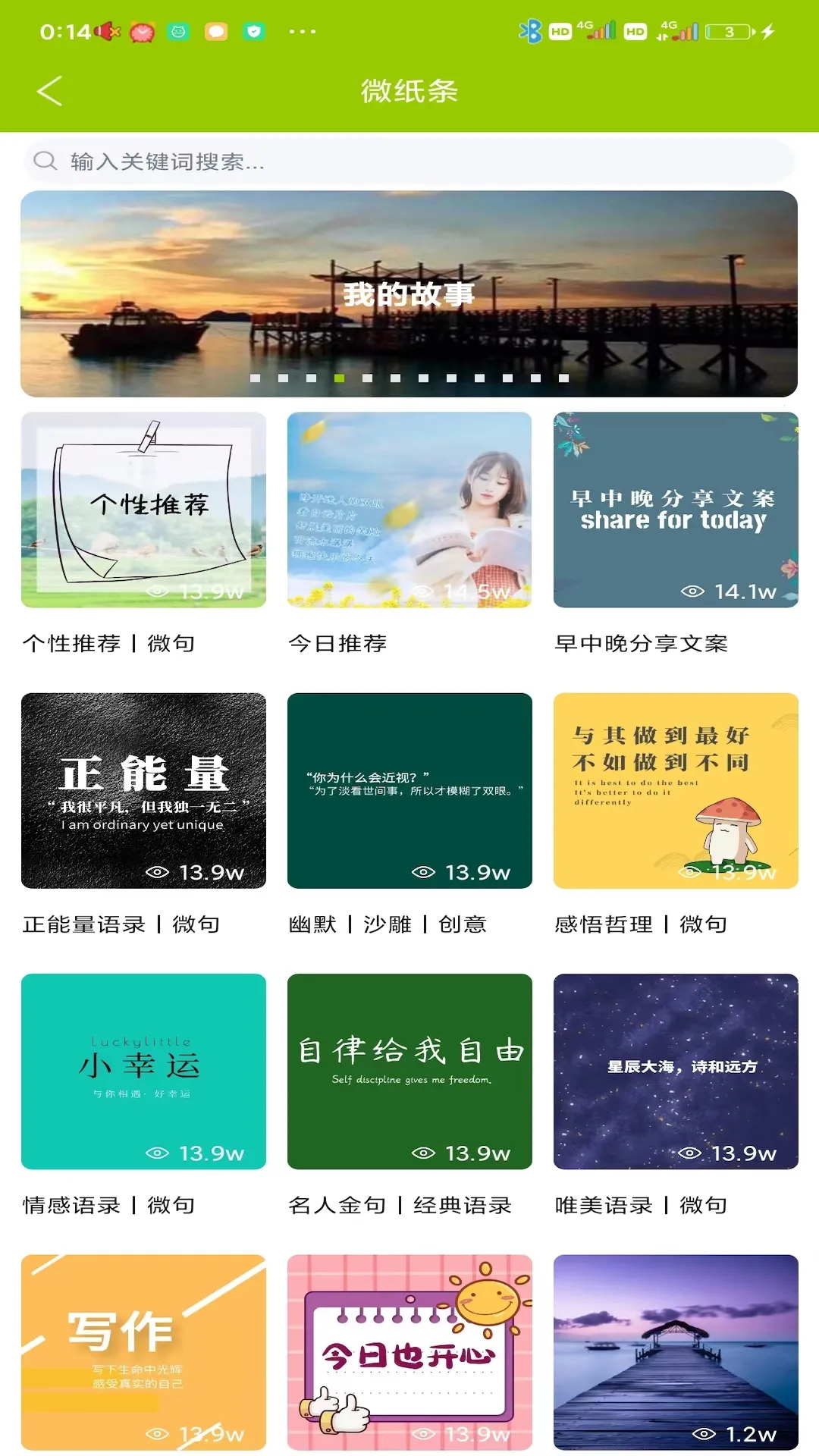Viewport: 819px width, 1456px height.
Task: View 名人金句 | 经典语录 category
Action: click(x=409, y=1071)
